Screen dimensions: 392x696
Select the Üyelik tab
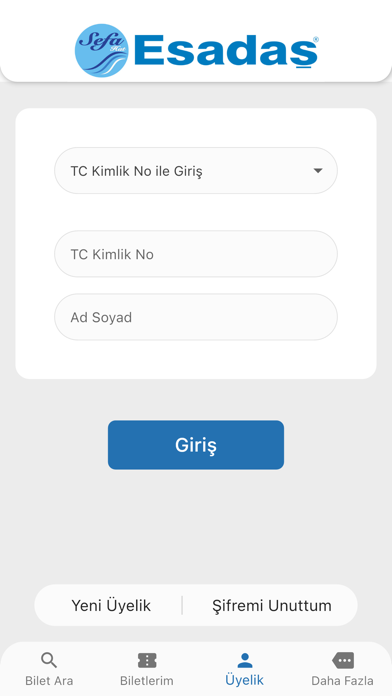245,669
